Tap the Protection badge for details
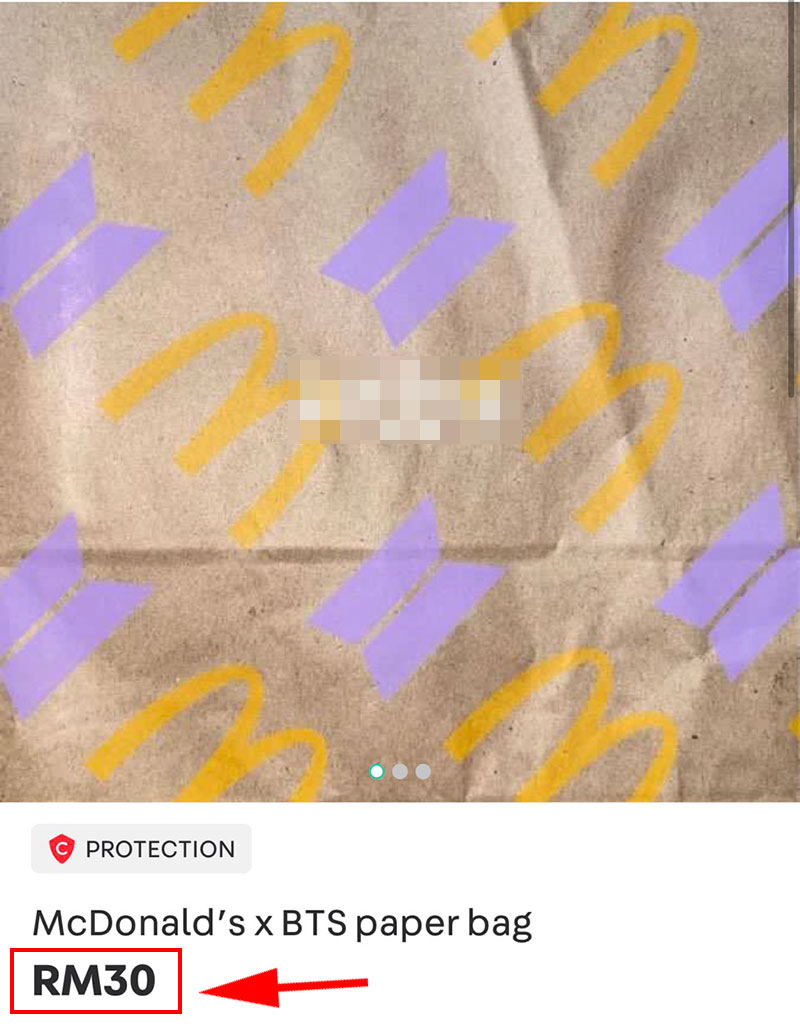Image resolution: width=800 pixels, height=1028 pixels. point(141,849)
